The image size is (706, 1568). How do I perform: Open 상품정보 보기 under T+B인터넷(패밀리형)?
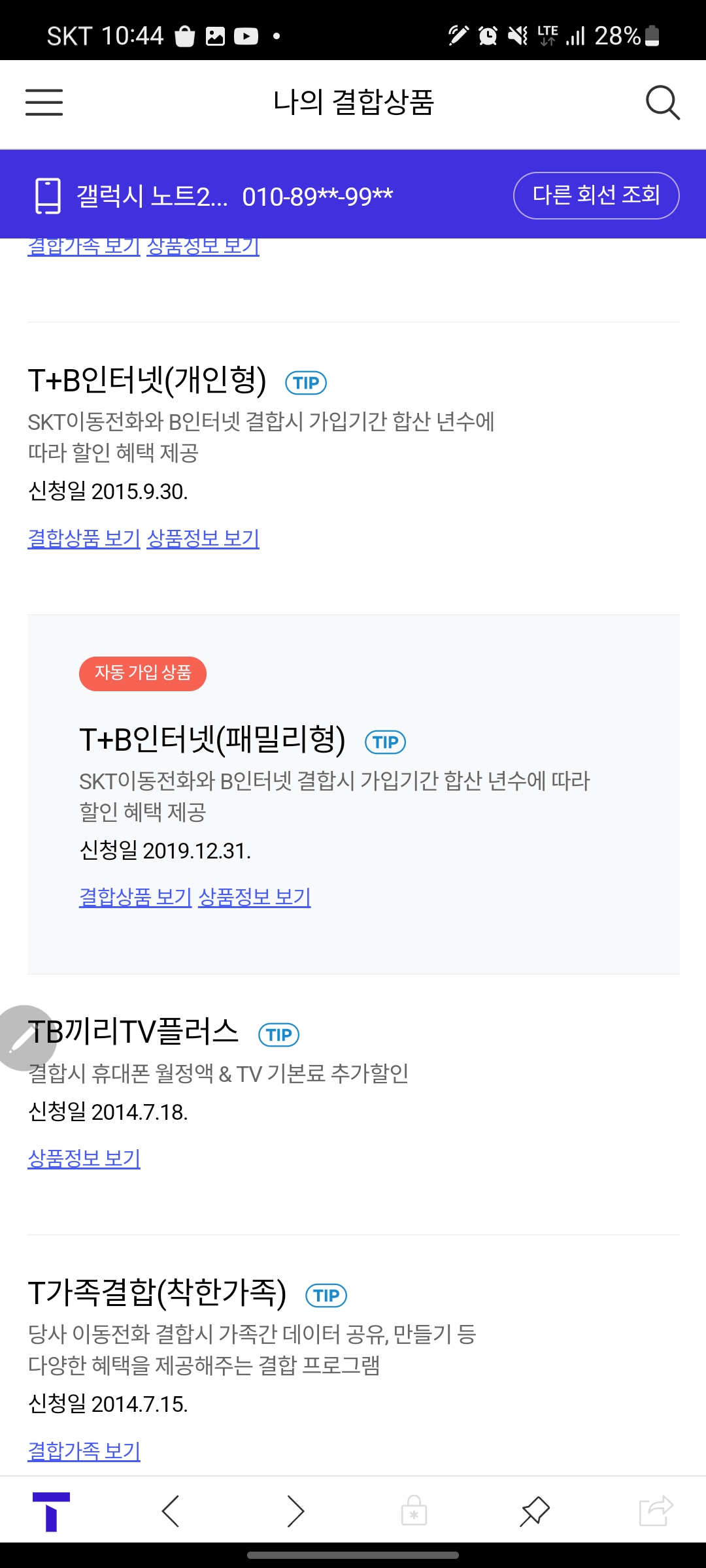(x=254, y=897)
